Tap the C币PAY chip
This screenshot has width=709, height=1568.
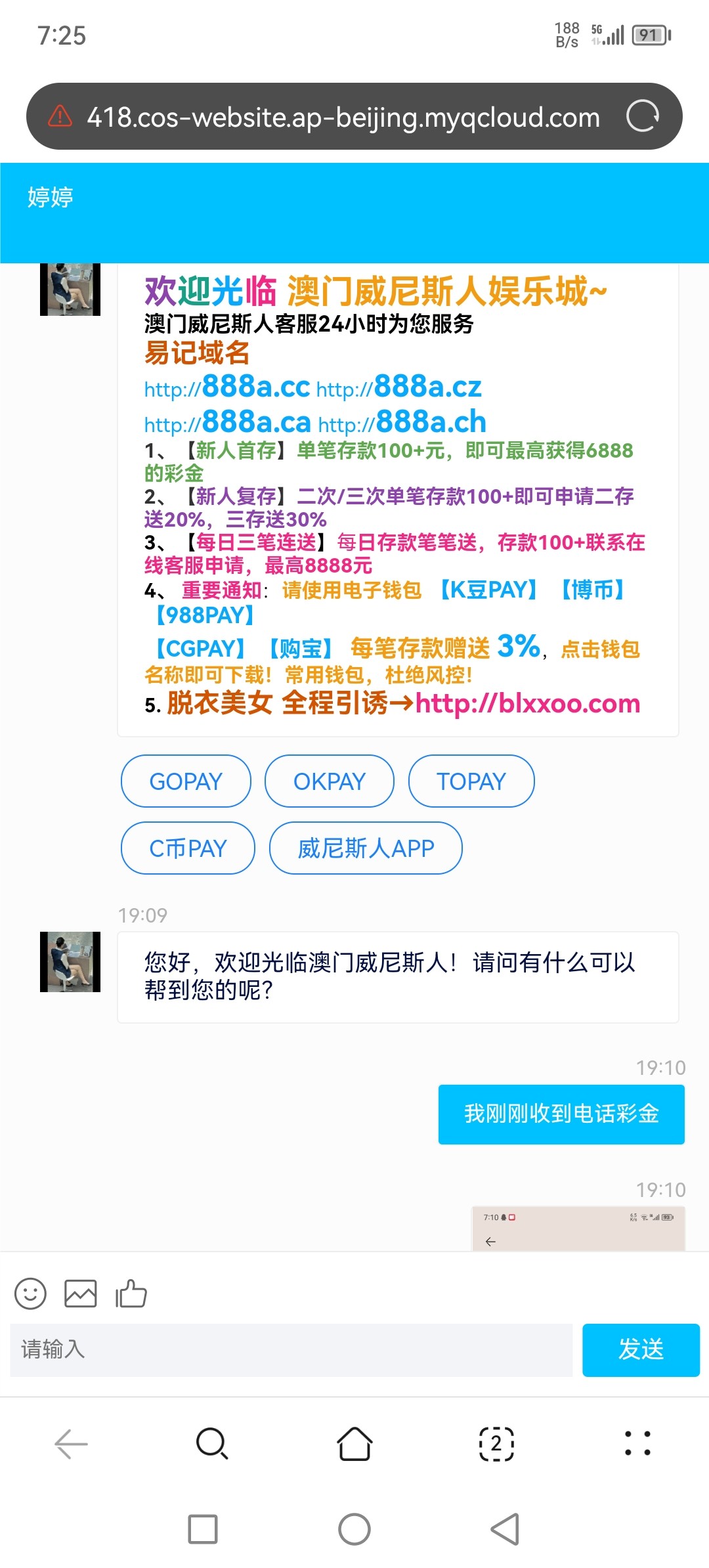[188, 848]
